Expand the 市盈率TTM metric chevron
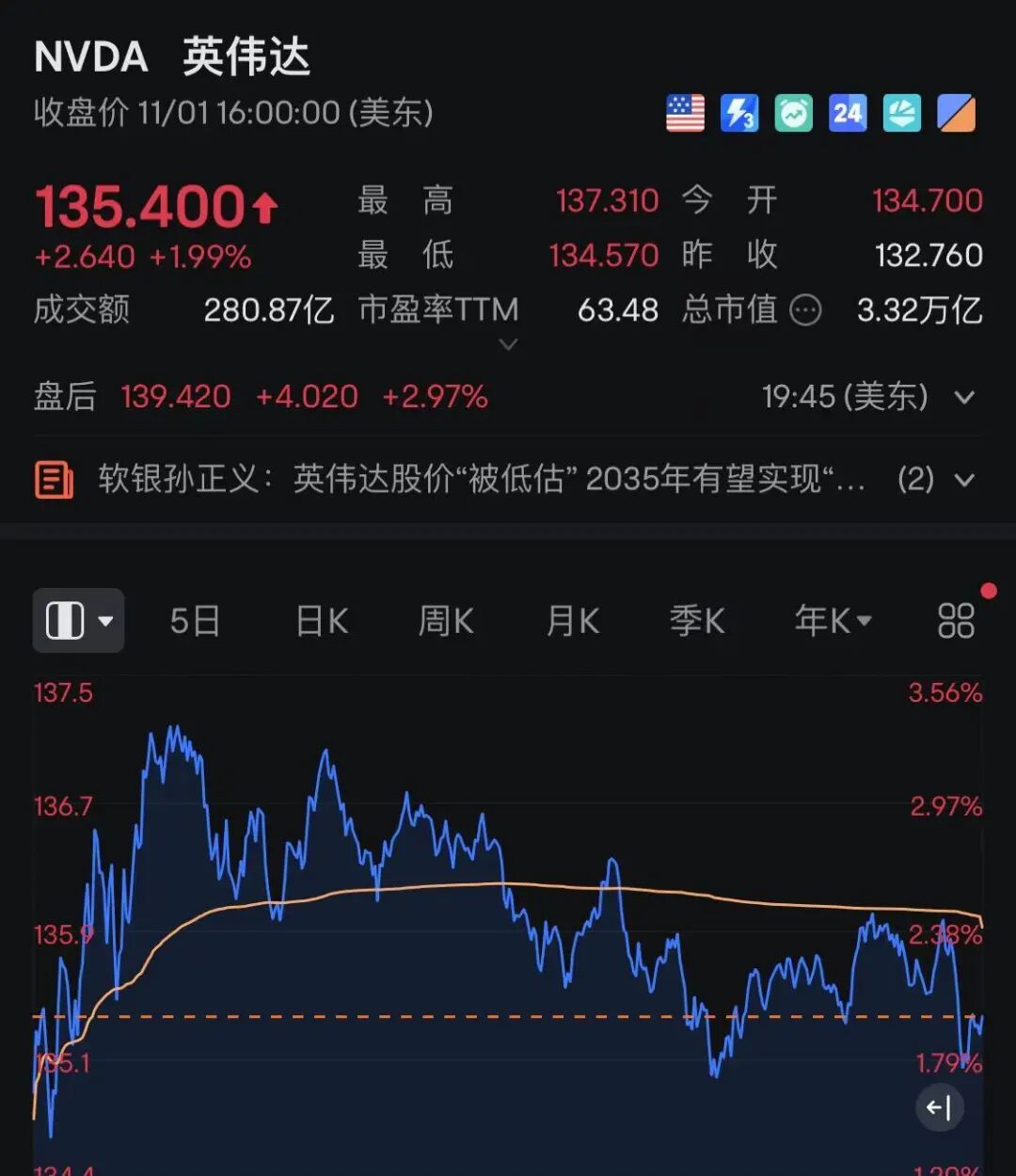The width and height of the screenshot is (1016, 1176). [x=508, y=344]
